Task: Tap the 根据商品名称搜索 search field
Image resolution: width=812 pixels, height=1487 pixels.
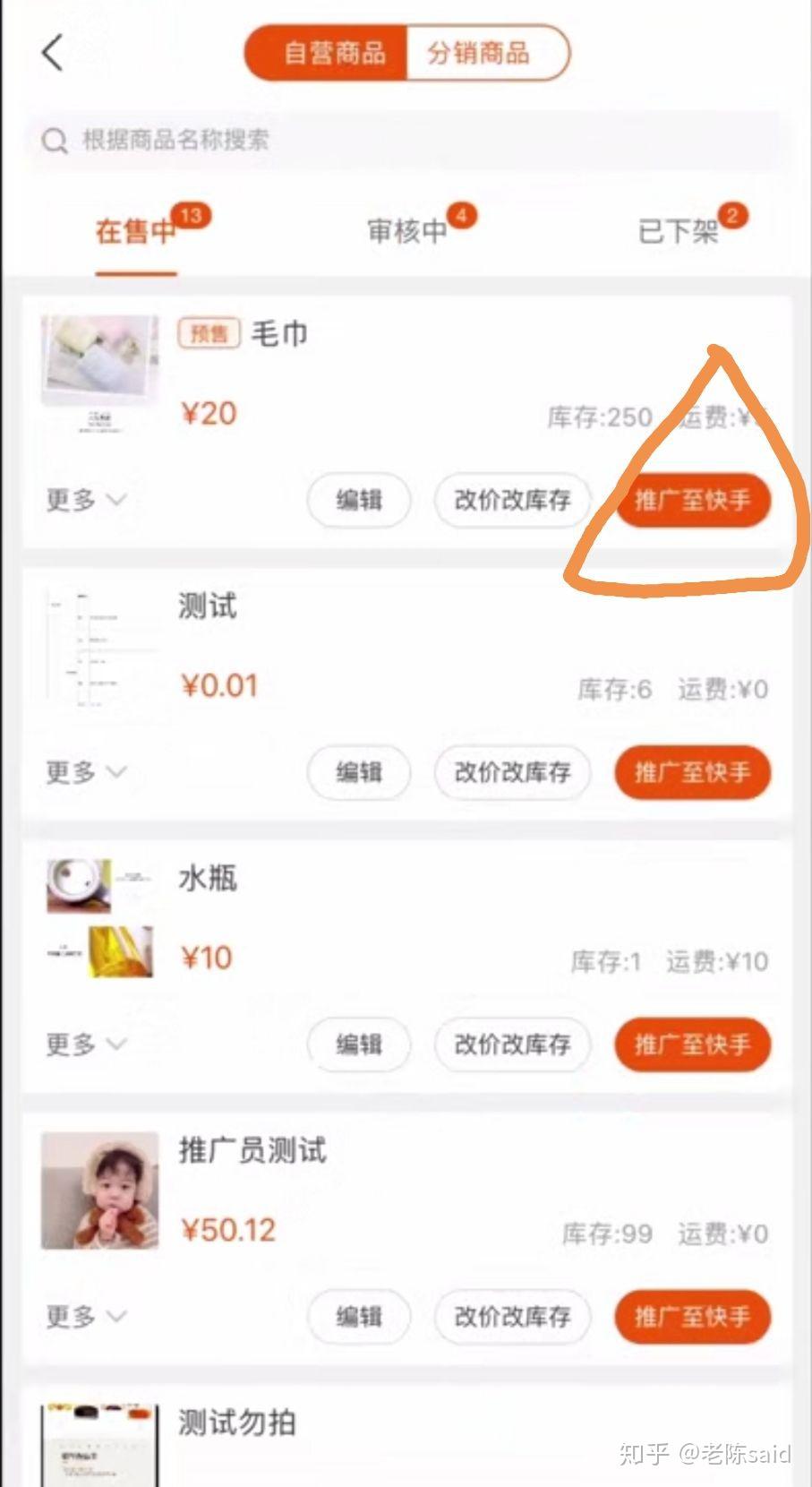Action: tap(407, 141)
